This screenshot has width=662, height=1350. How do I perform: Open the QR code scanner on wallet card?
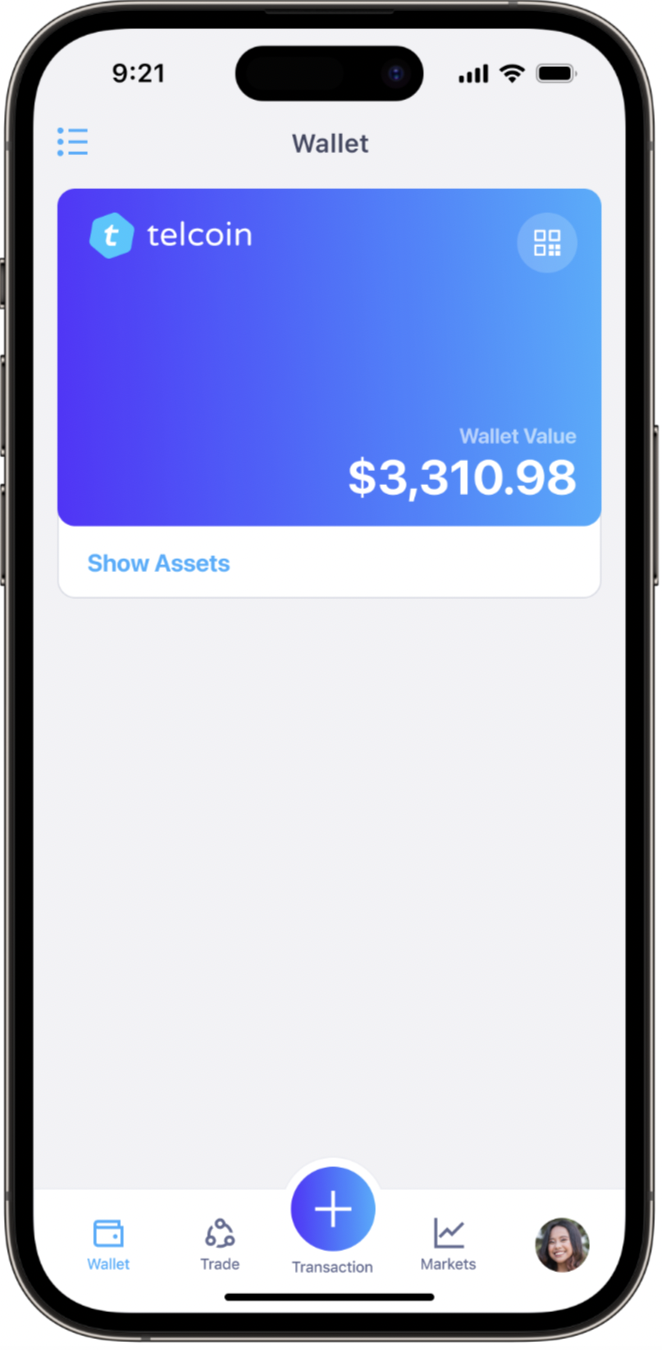point(547,243)
